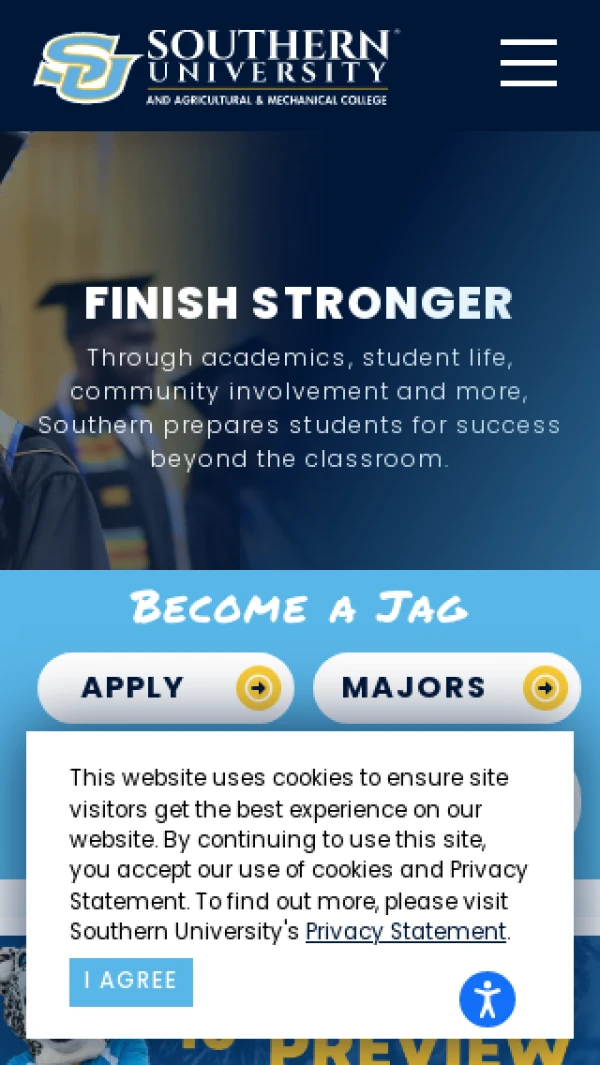Open the Privacy Statement link
Viewport: 600px width, 1065px height.
405,932
